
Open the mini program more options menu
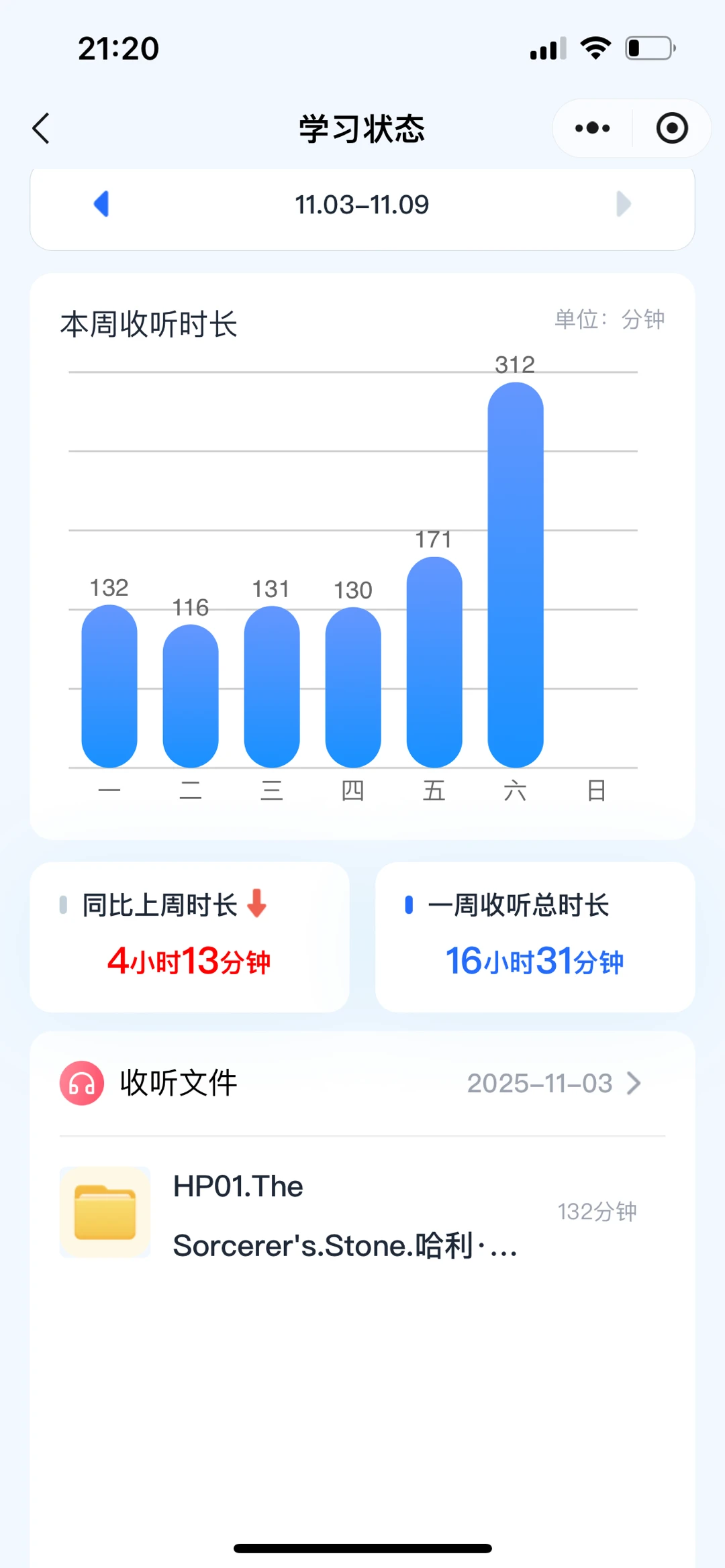[x=592, y=128]
